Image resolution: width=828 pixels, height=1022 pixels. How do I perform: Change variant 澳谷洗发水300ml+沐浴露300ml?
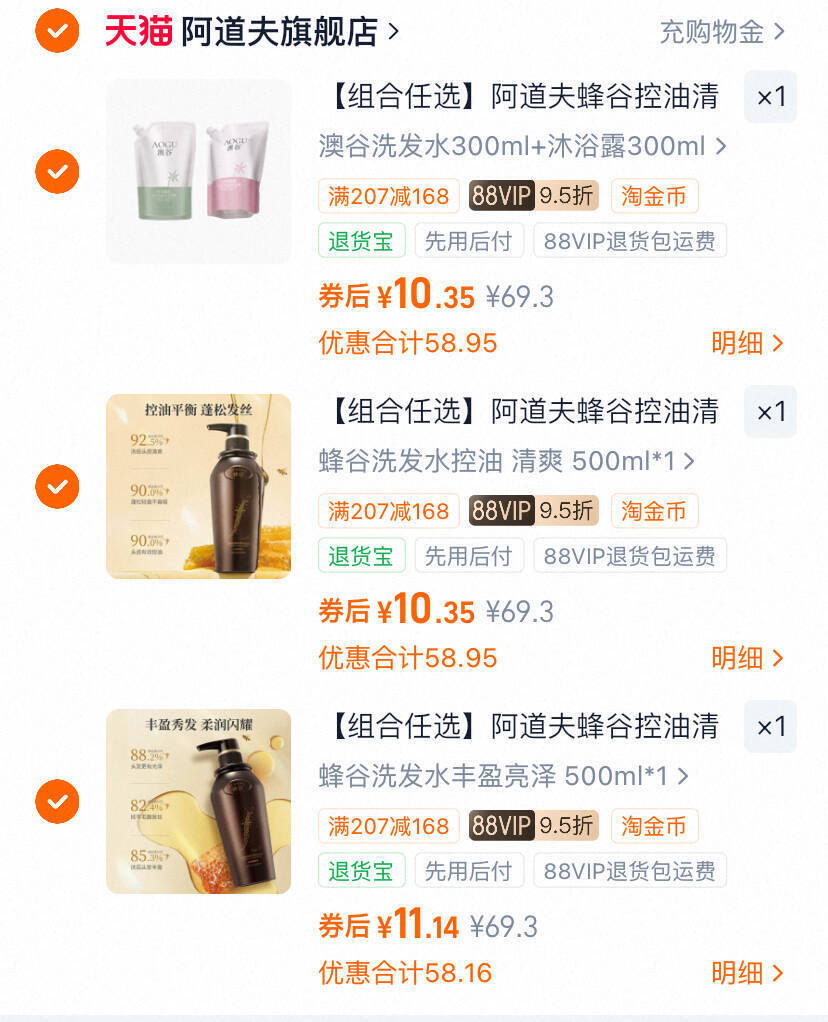point(522,146)
